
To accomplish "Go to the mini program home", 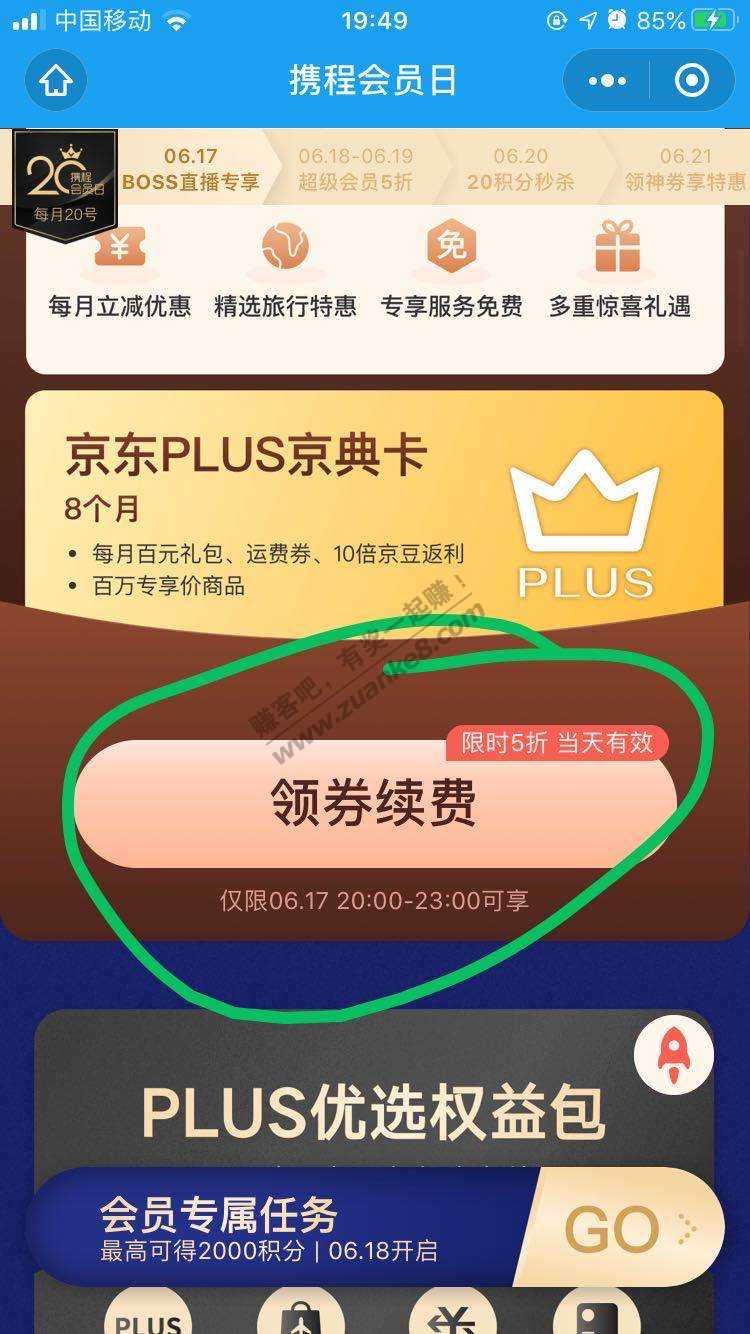I will (56, 81).
